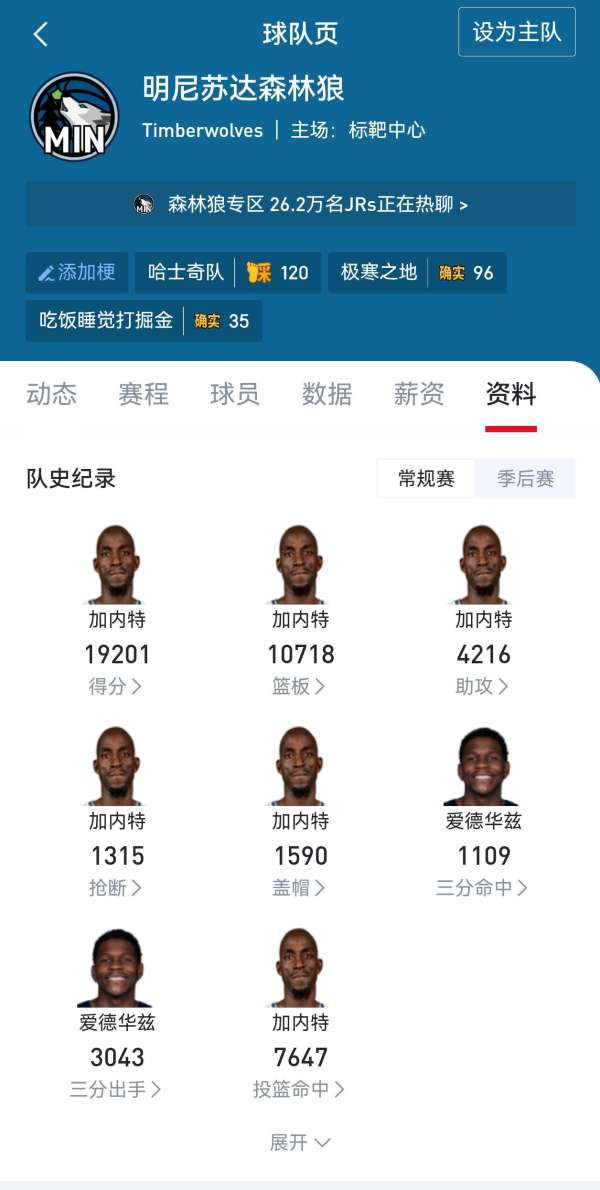The width and height of the screenshot is (600, 1190).
Task: Open the 篮板 record leaderboard
Action: point(299,686)
